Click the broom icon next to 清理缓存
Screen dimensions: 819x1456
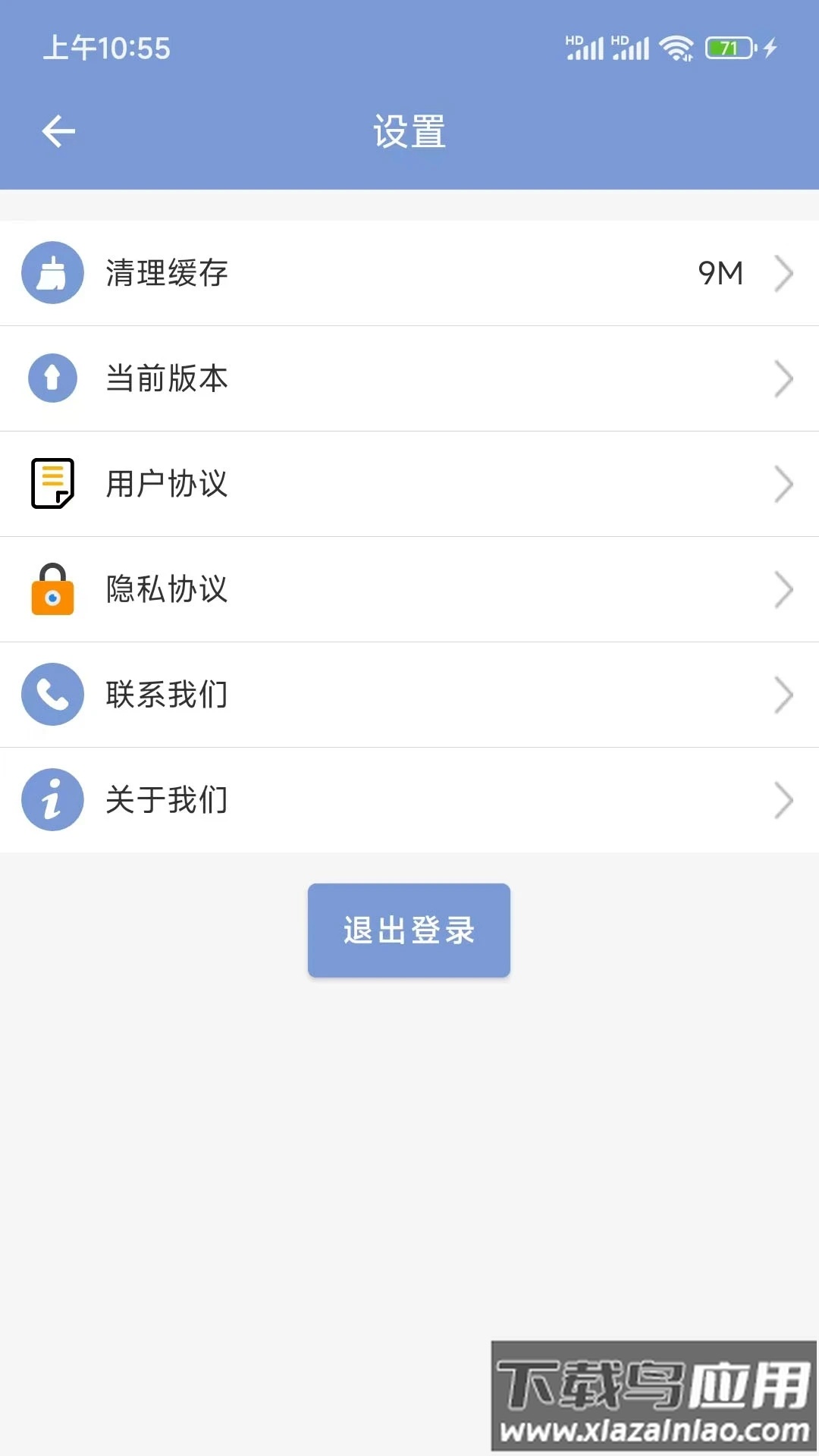(x=52, y=274)
